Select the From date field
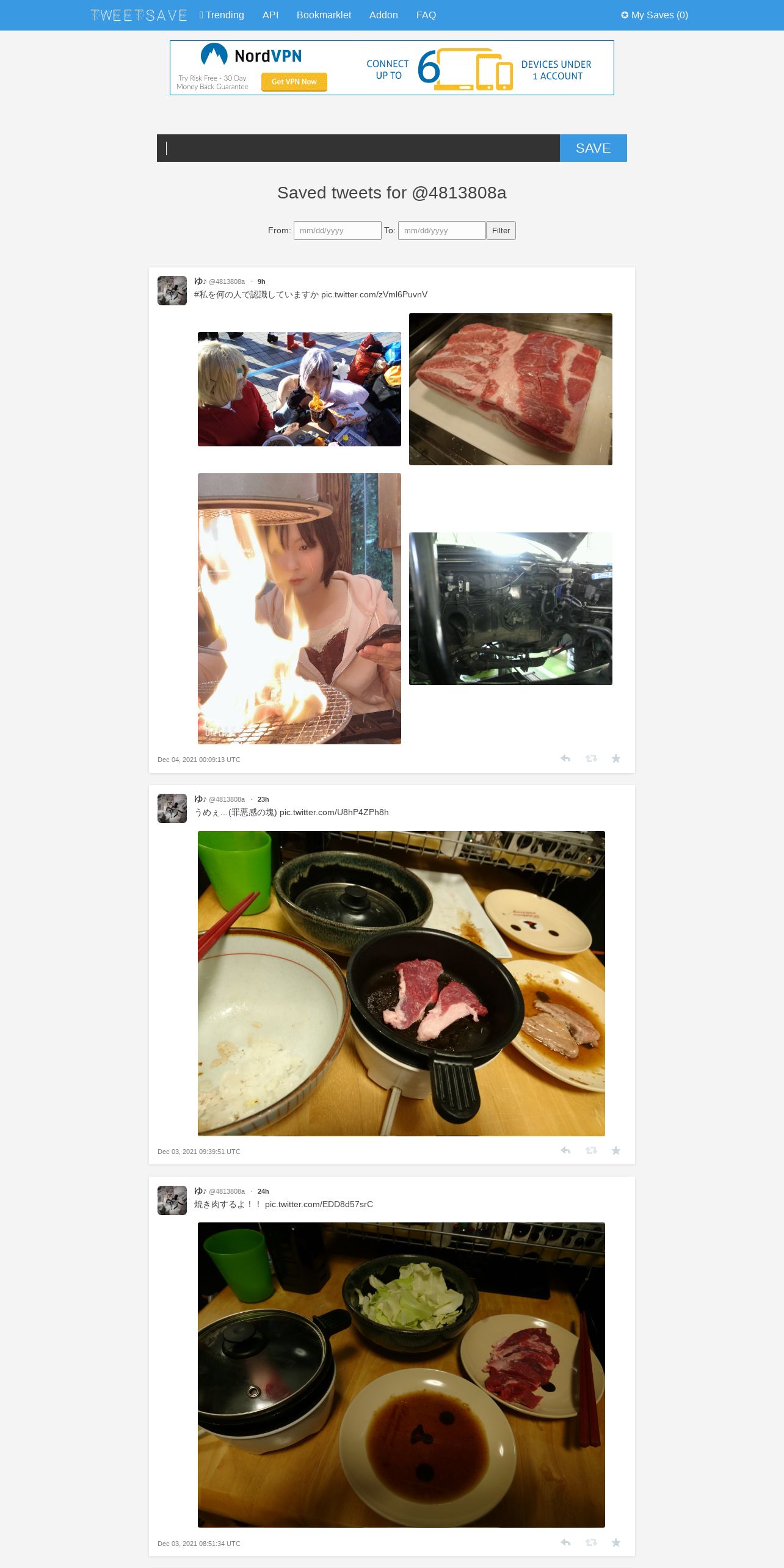 click(337, 230)
